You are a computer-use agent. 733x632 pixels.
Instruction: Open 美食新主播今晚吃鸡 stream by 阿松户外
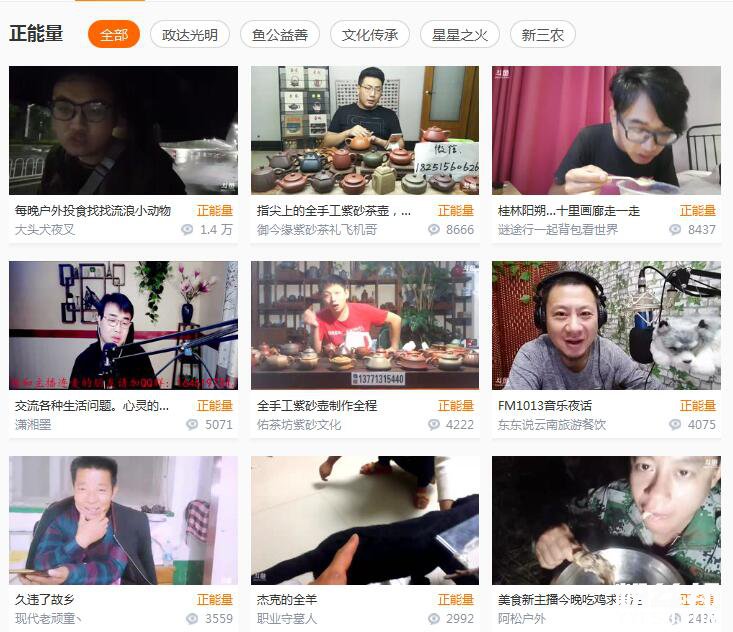[606, 520]
